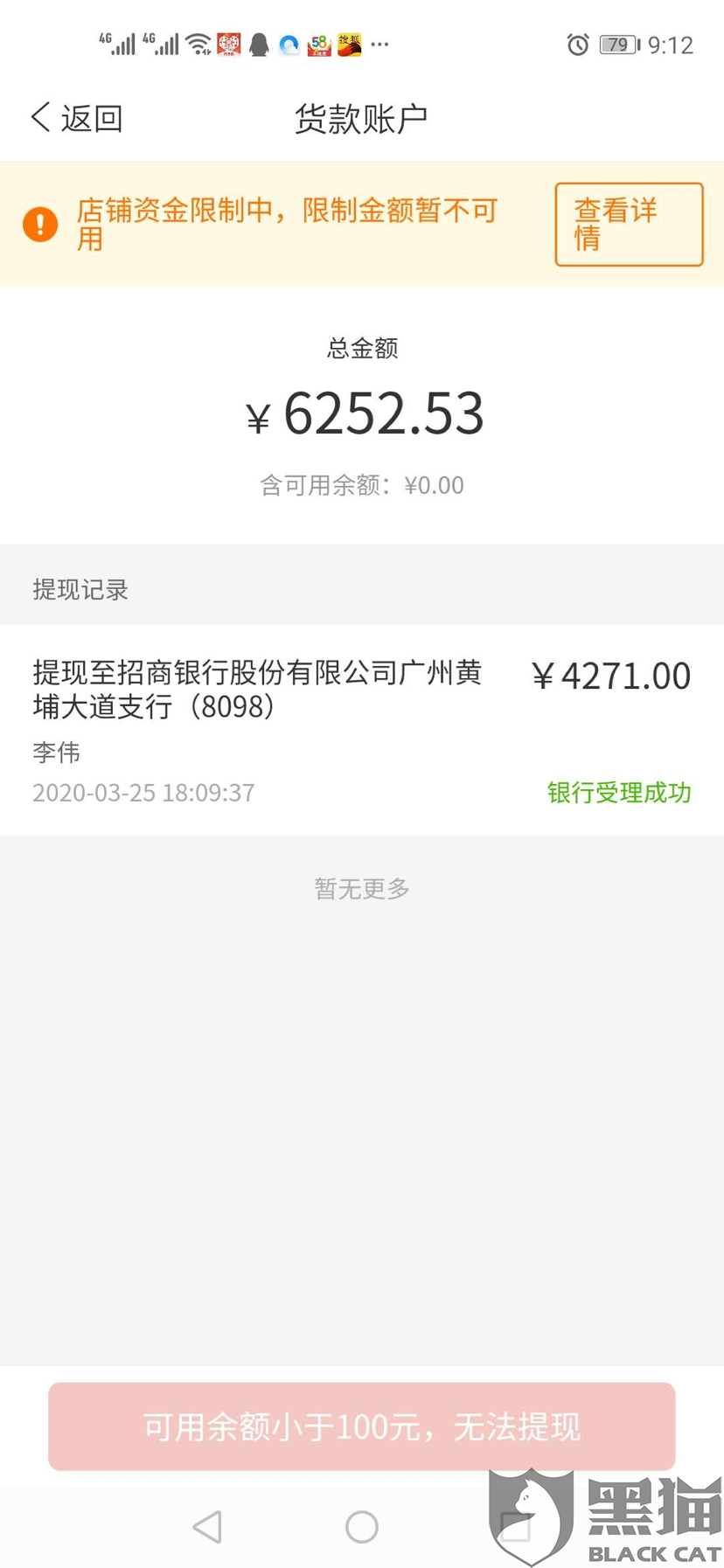
Task: Go to home via system circle button
Action: [x=362, y=1527]
